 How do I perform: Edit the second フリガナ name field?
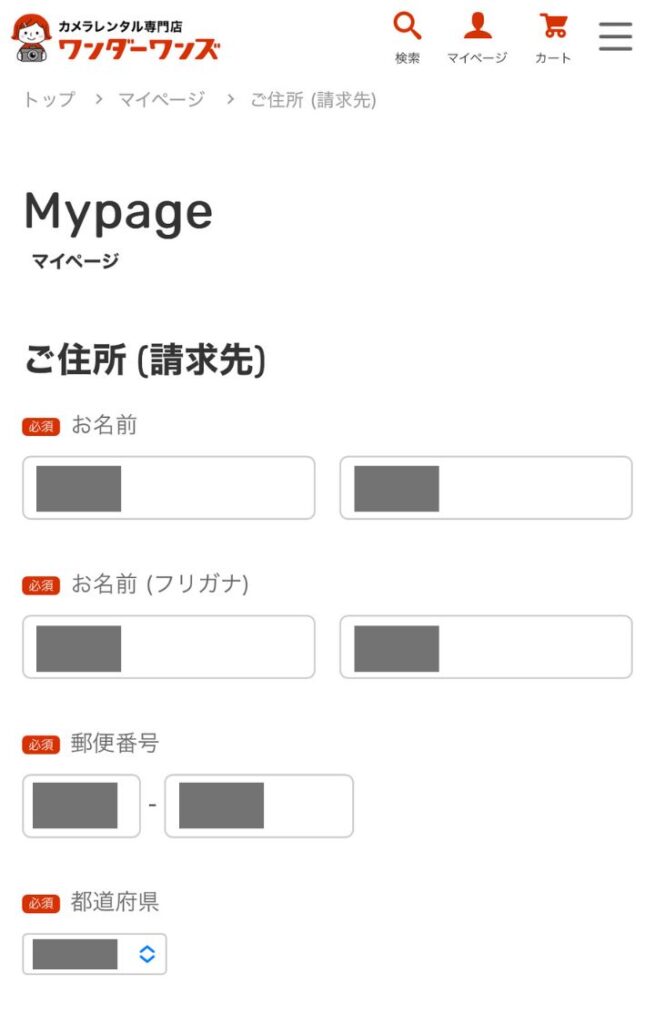(x=486, y=647)
